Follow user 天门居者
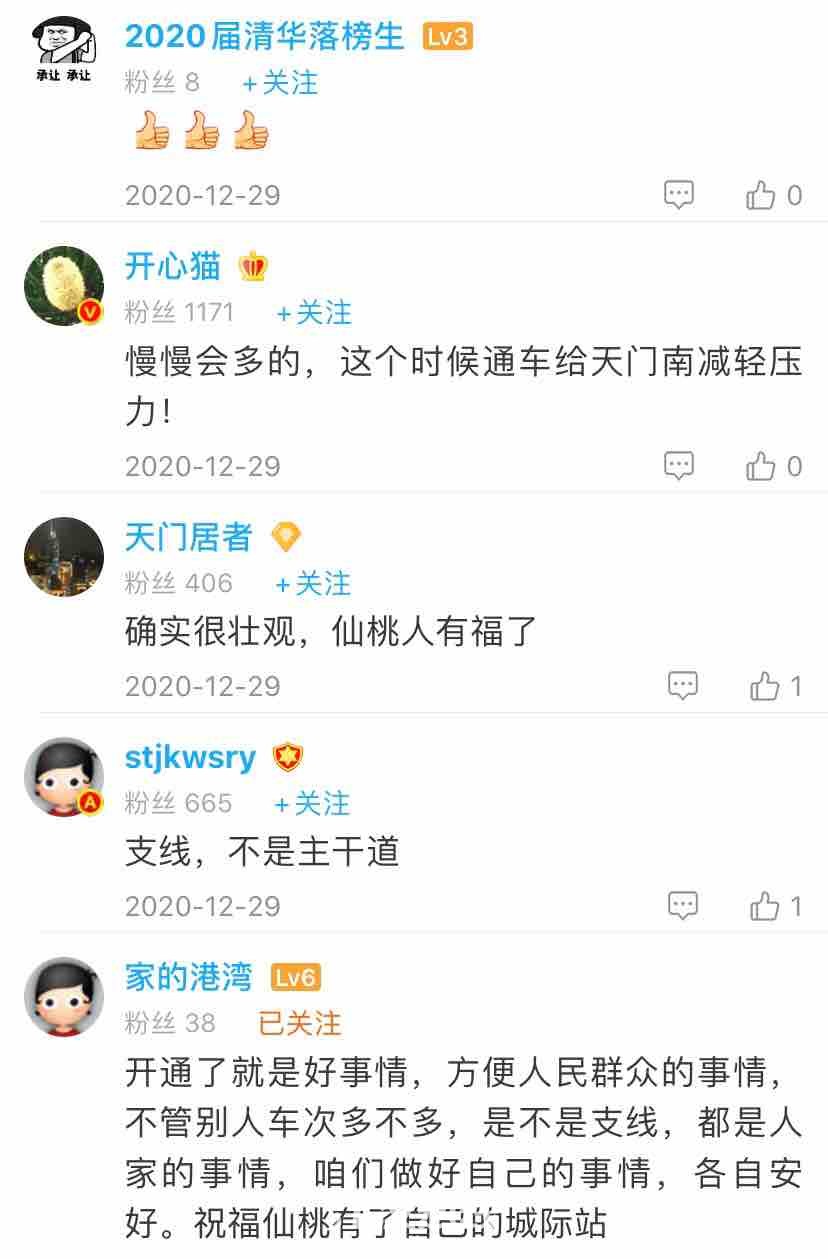This screenshot has height=1259, width=828. pos(314,583)
